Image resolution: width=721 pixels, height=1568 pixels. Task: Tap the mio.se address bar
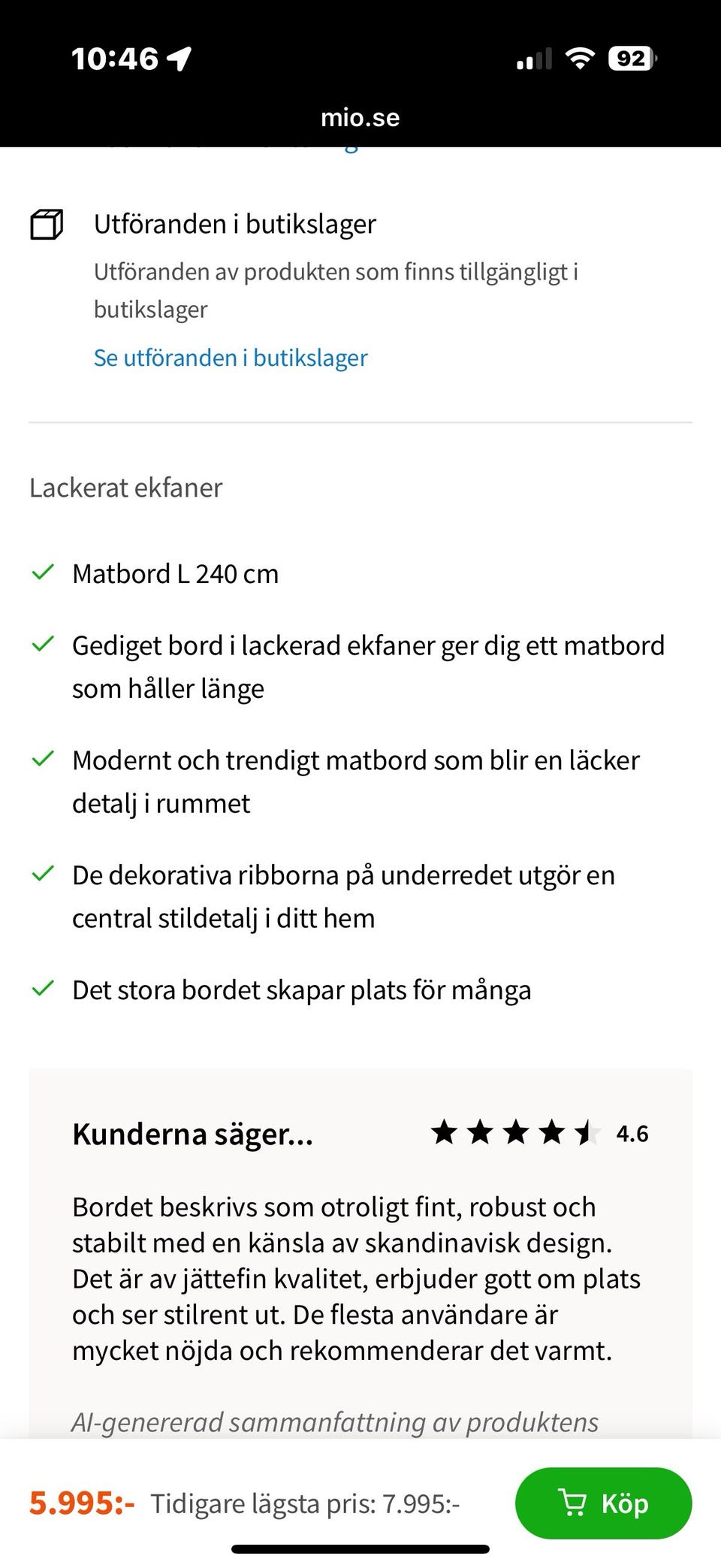click(x=360, y=117)
